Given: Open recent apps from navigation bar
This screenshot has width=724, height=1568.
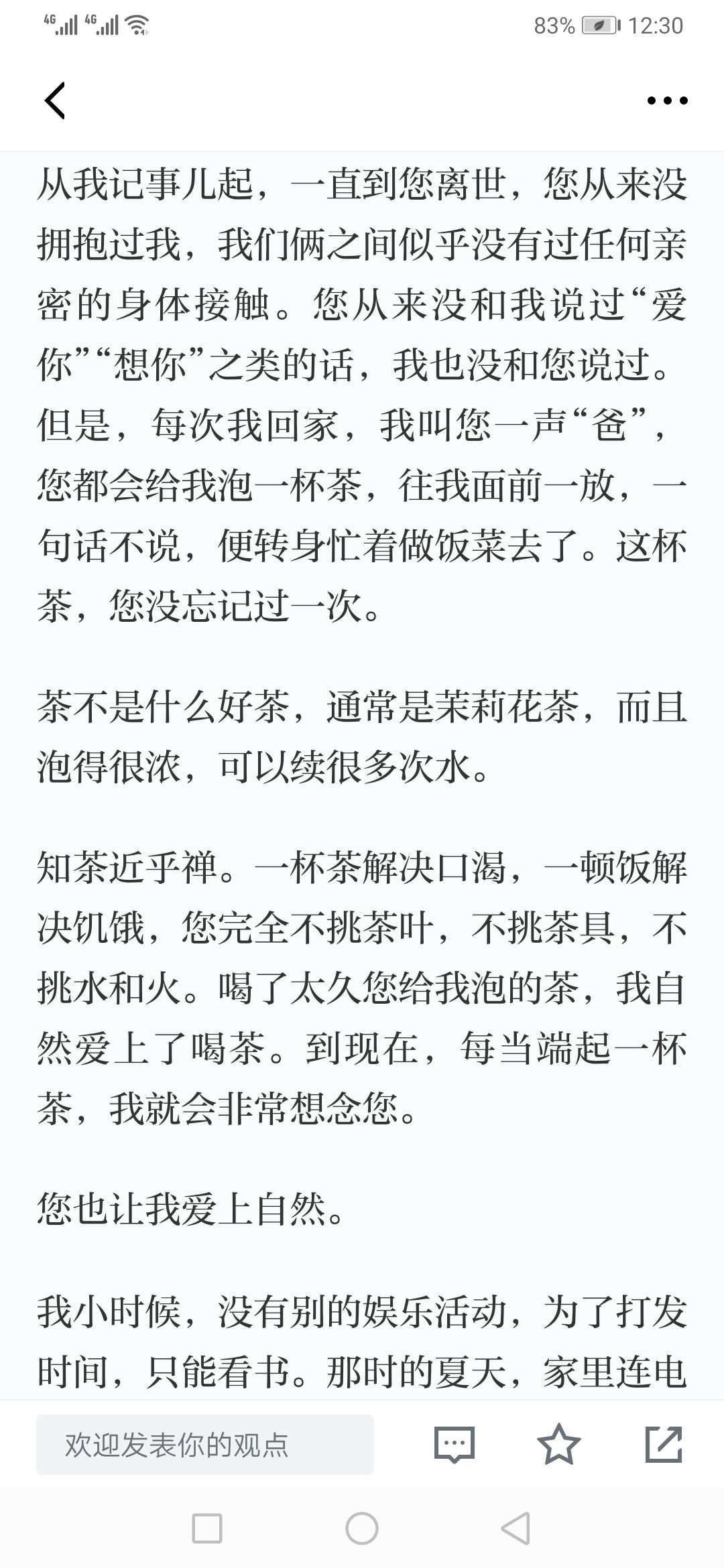Looking at the screenshot, I should (207, 1528).
